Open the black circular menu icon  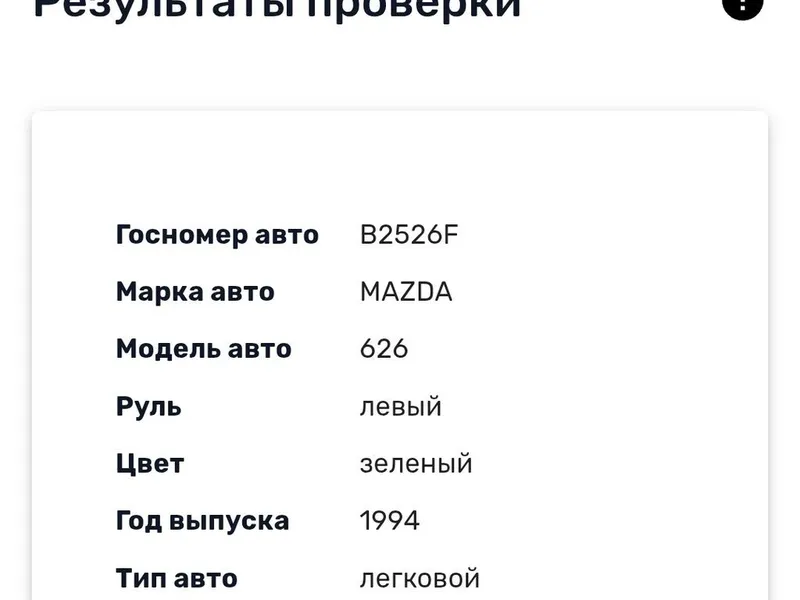tap(741, 5)
